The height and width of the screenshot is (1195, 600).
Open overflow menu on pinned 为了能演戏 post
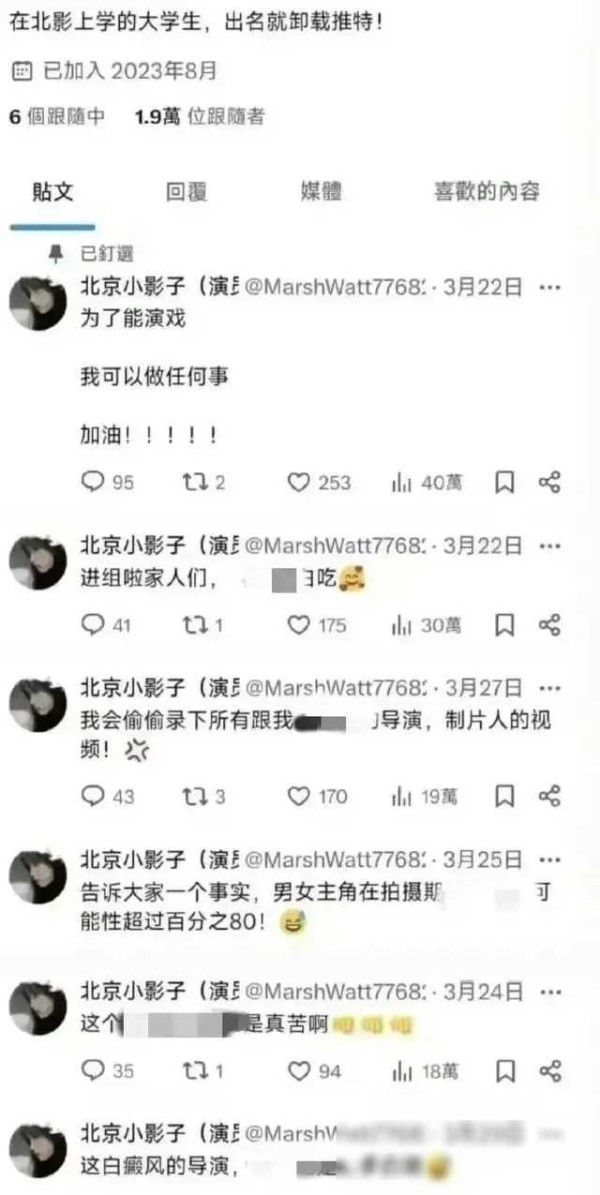click(x=549, y=287)
